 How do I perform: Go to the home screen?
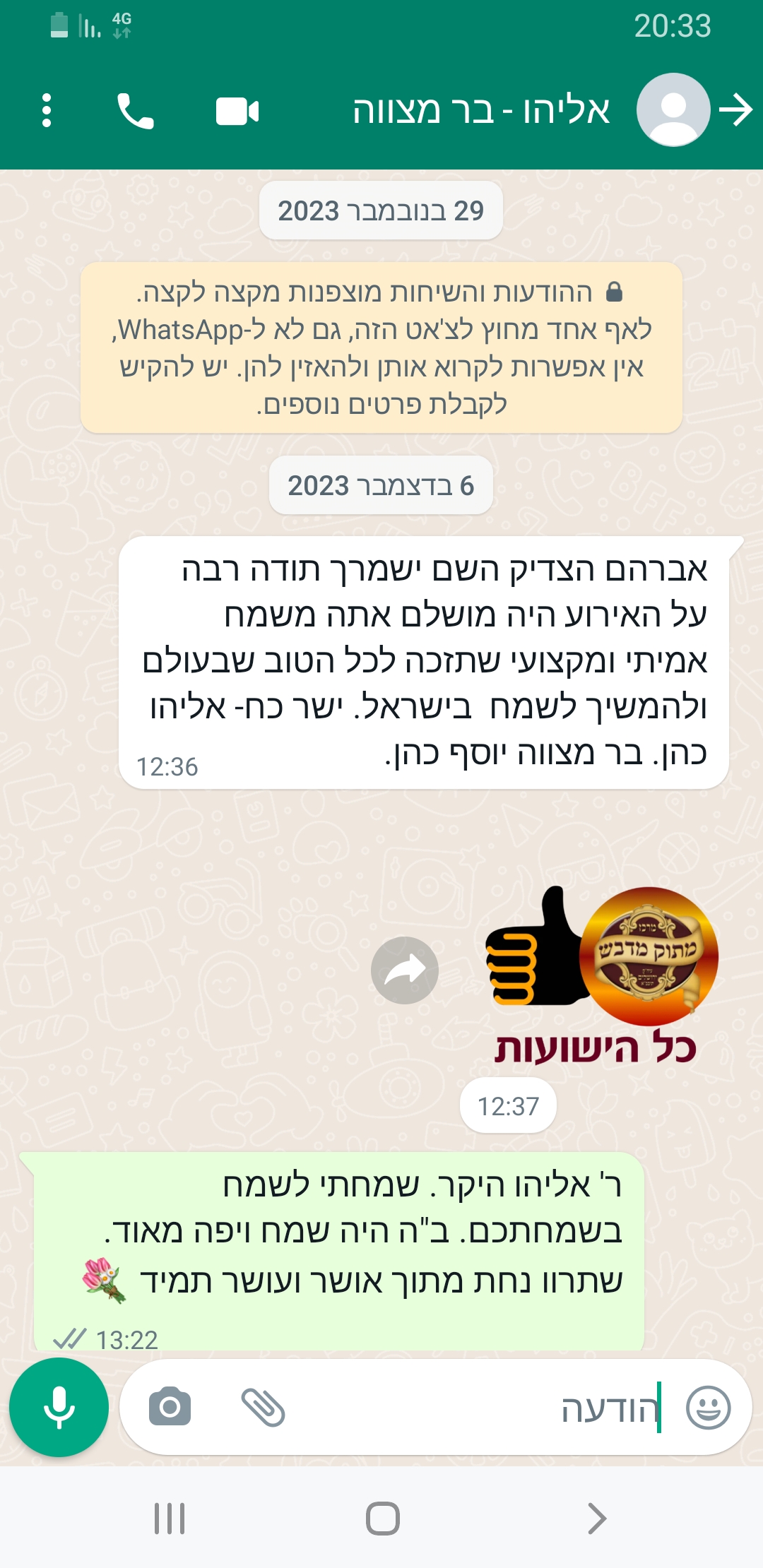(383, 1518)
